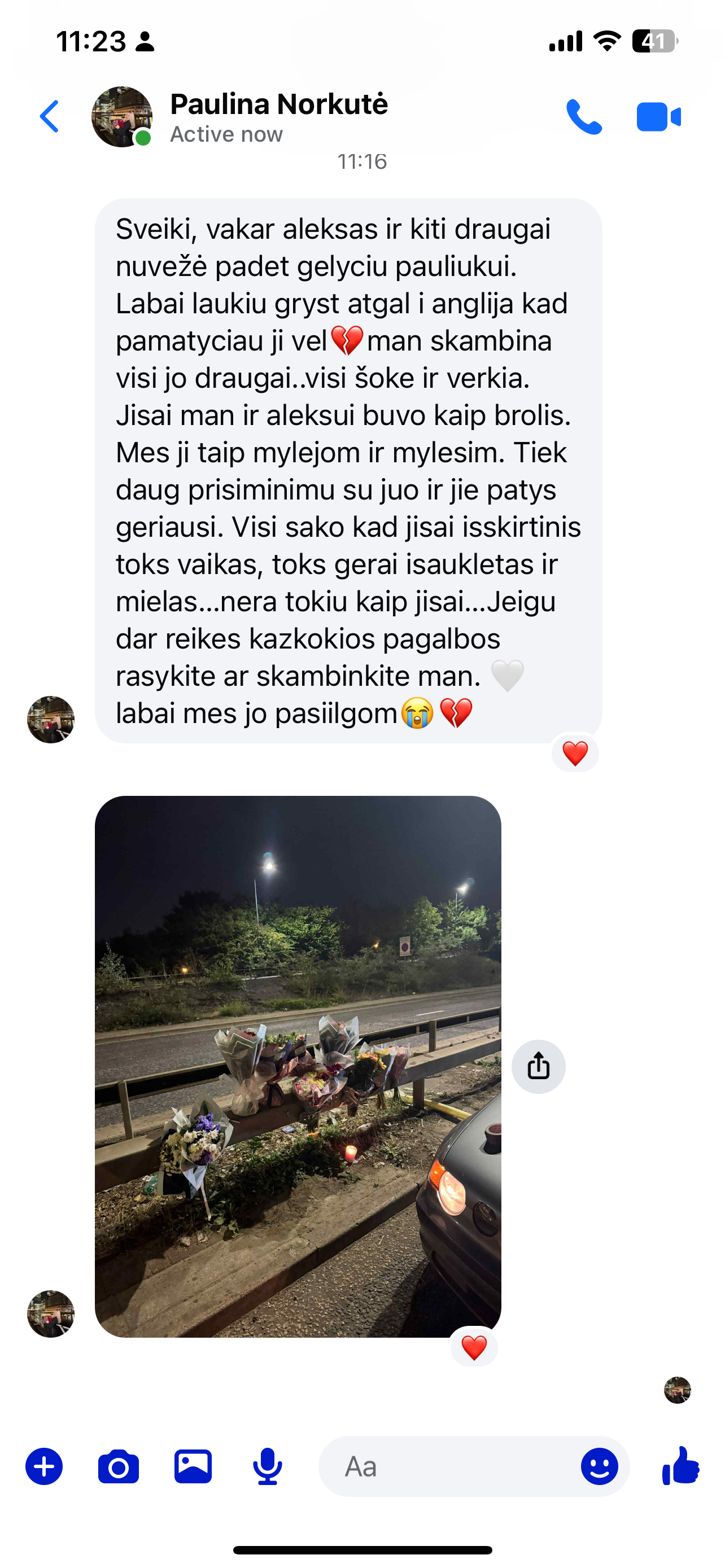
Task: View the heart reaction on the text message
Action: pos(575,754)
